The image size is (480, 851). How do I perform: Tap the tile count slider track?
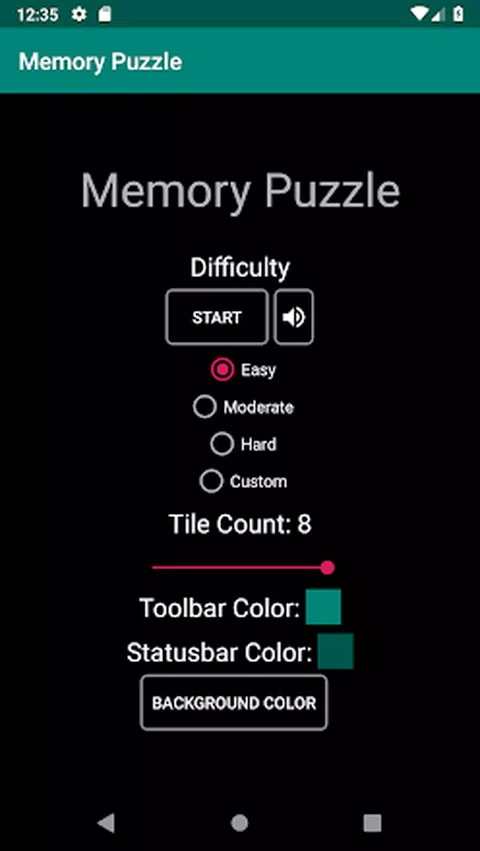tap(243, 568)
